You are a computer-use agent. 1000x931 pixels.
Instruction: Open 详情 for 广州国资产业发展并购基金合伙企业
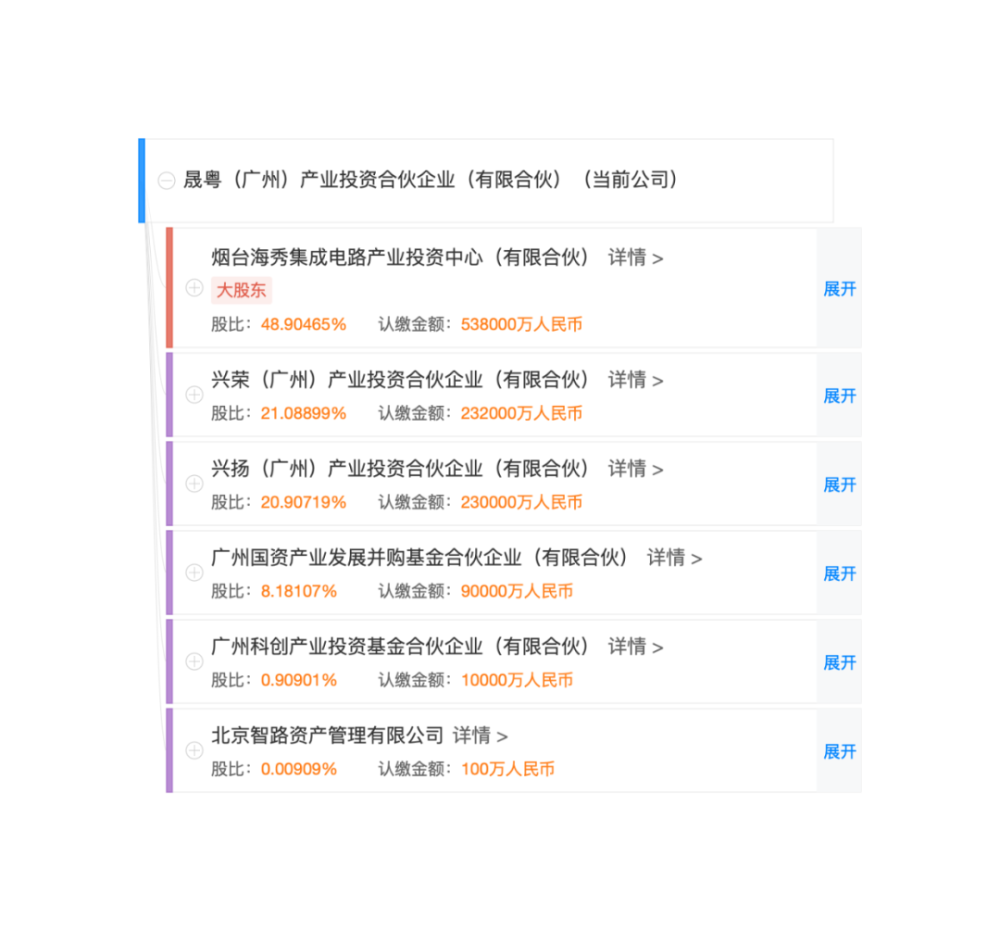point(674,558)
